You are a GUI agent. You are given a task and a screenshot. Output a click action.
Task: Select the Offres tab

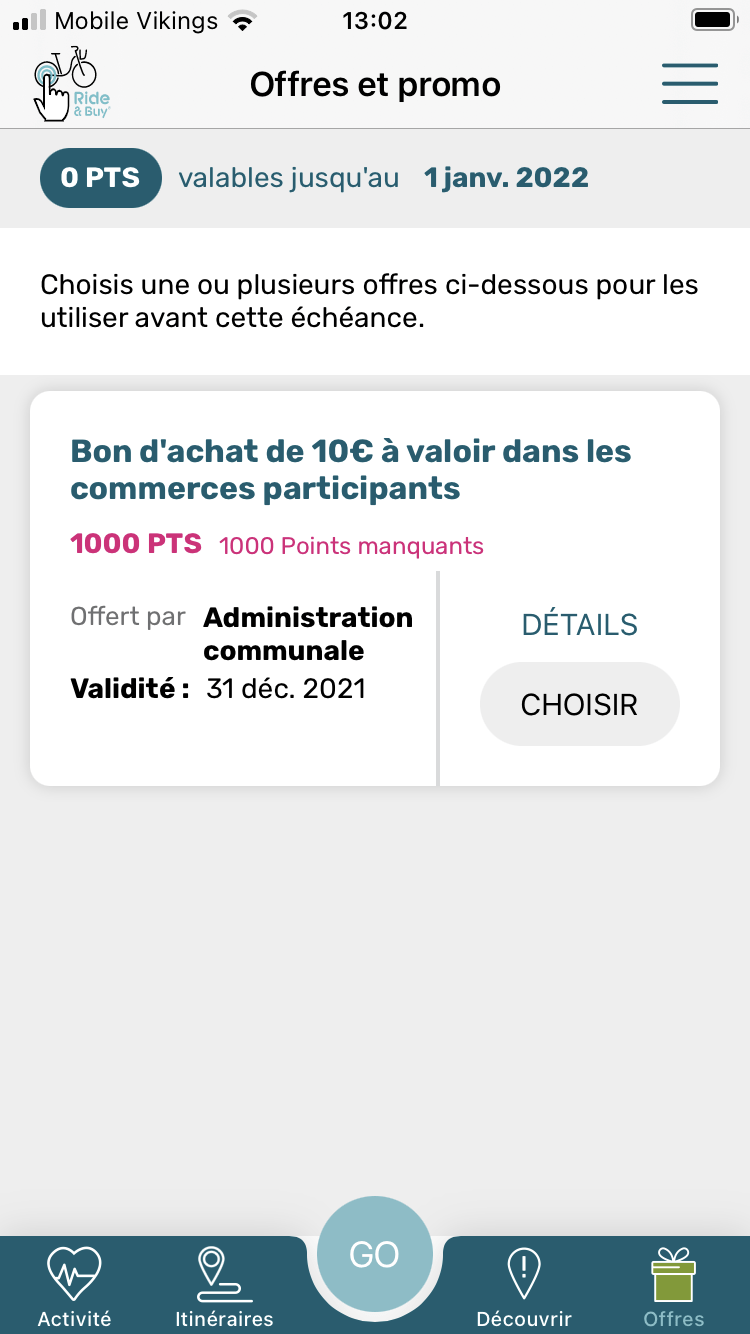(674, 1287)
